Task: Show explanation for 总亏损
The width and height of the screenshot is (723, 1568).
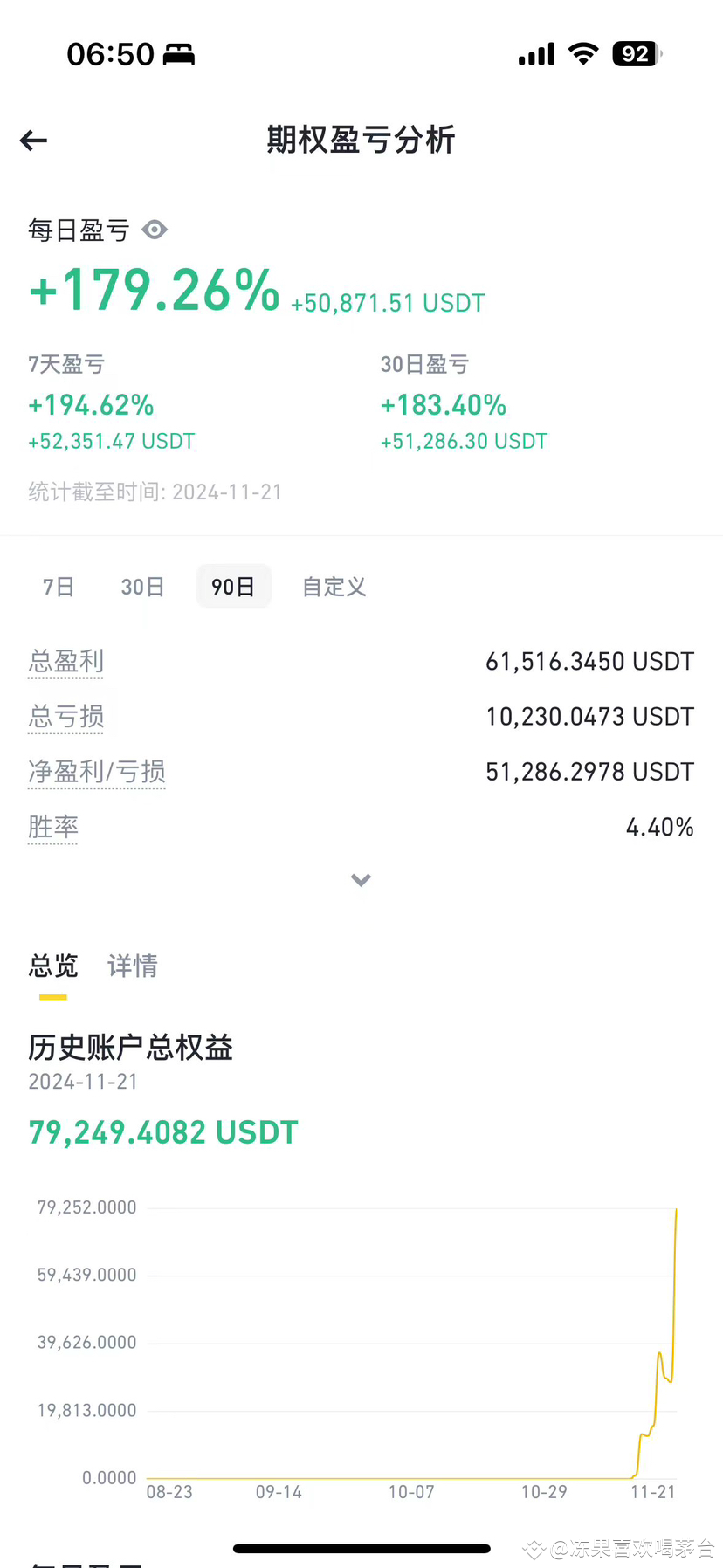Action: pyautogui.click(x=65, y=716)
